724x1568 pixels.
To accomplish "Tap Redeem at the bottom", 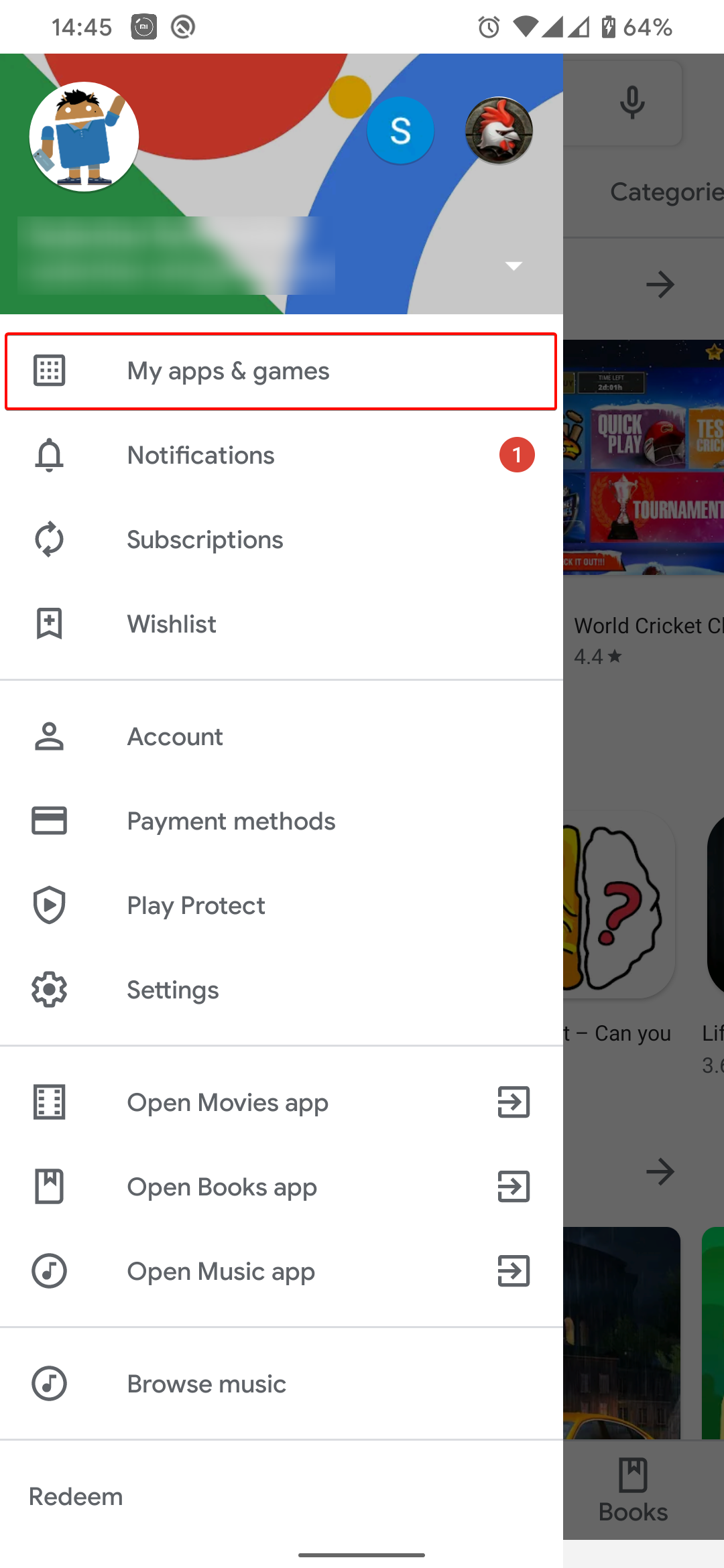I will click(x=76, y=1497).
